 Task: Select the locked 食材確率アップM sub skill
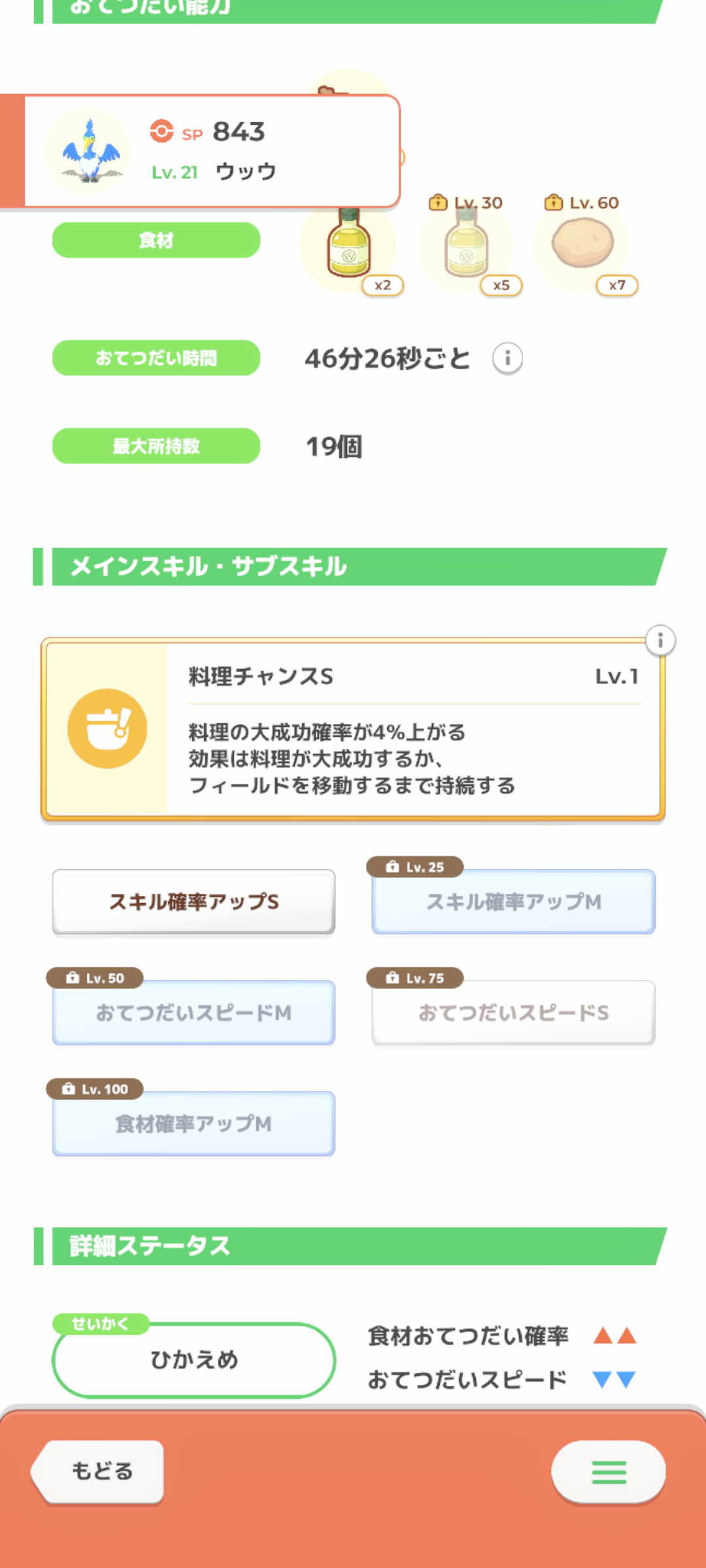(x=193, y=1124)
